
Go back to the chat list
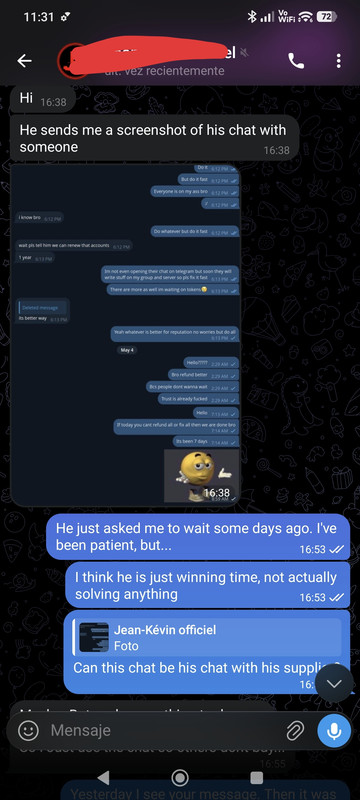(x=24, y=61)
